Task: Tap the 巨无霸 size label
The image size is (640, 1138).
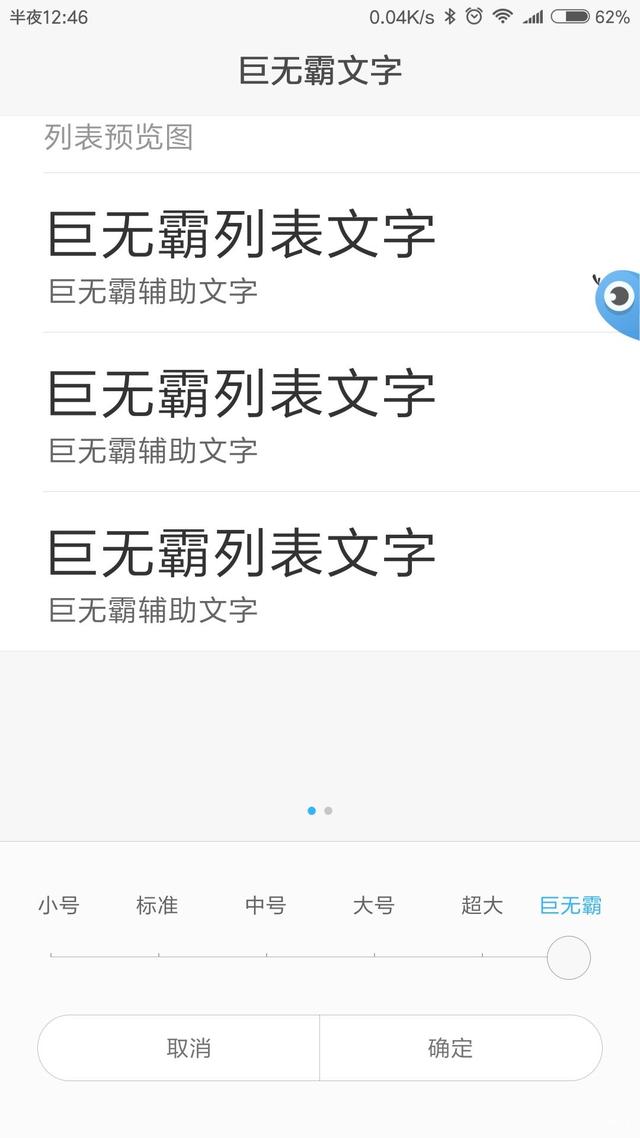Action: [571, 905]
